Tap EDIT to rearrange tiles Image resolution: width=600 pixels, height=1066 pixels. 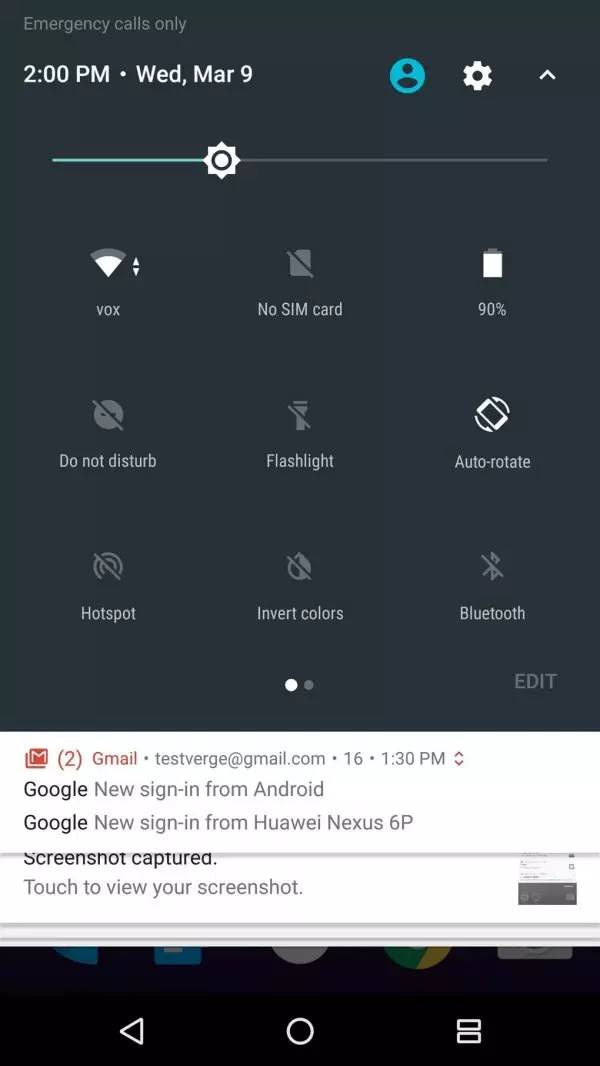tap(535, 681)
